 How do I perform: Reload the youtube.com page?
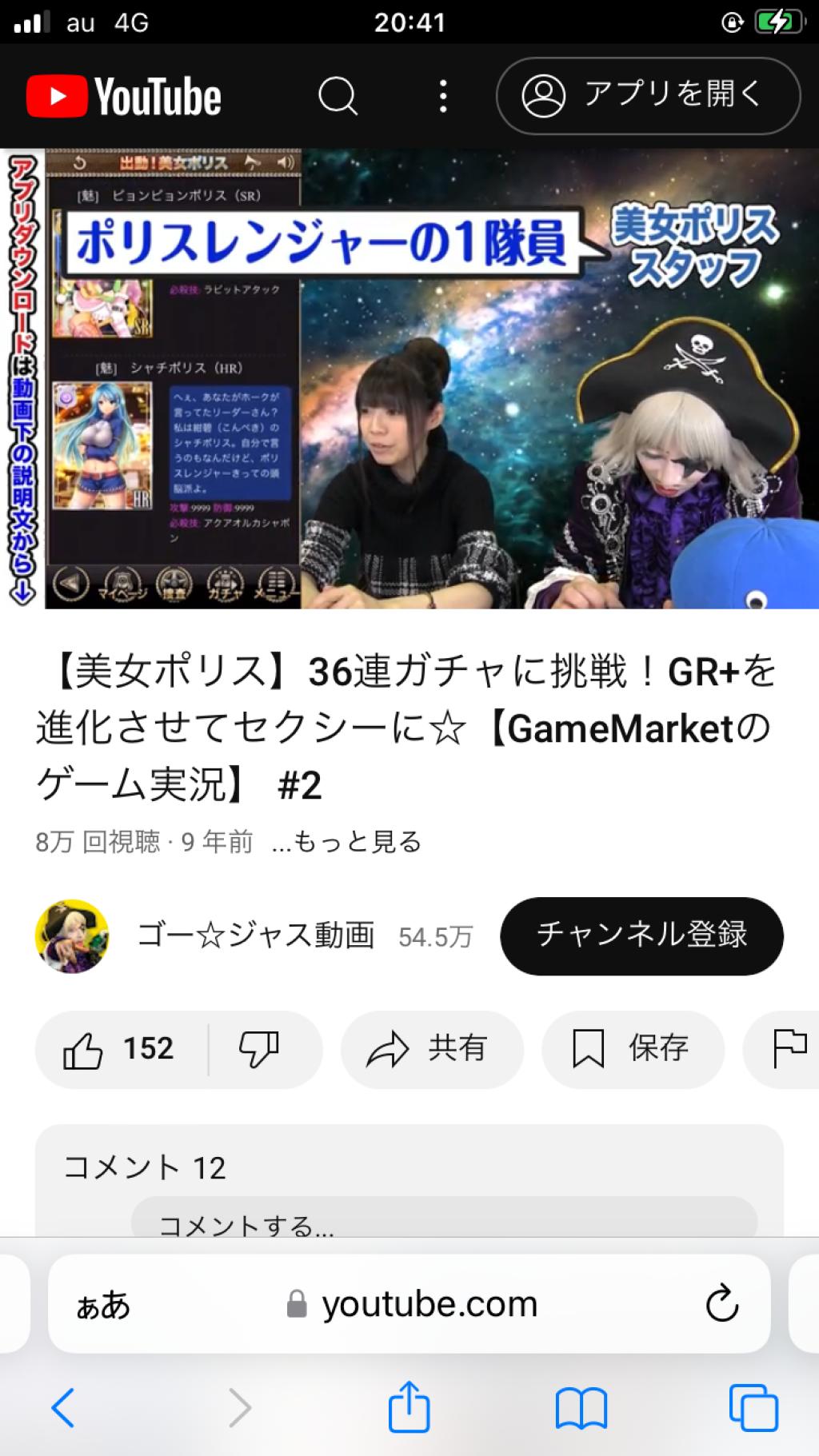click(721, 1304)
